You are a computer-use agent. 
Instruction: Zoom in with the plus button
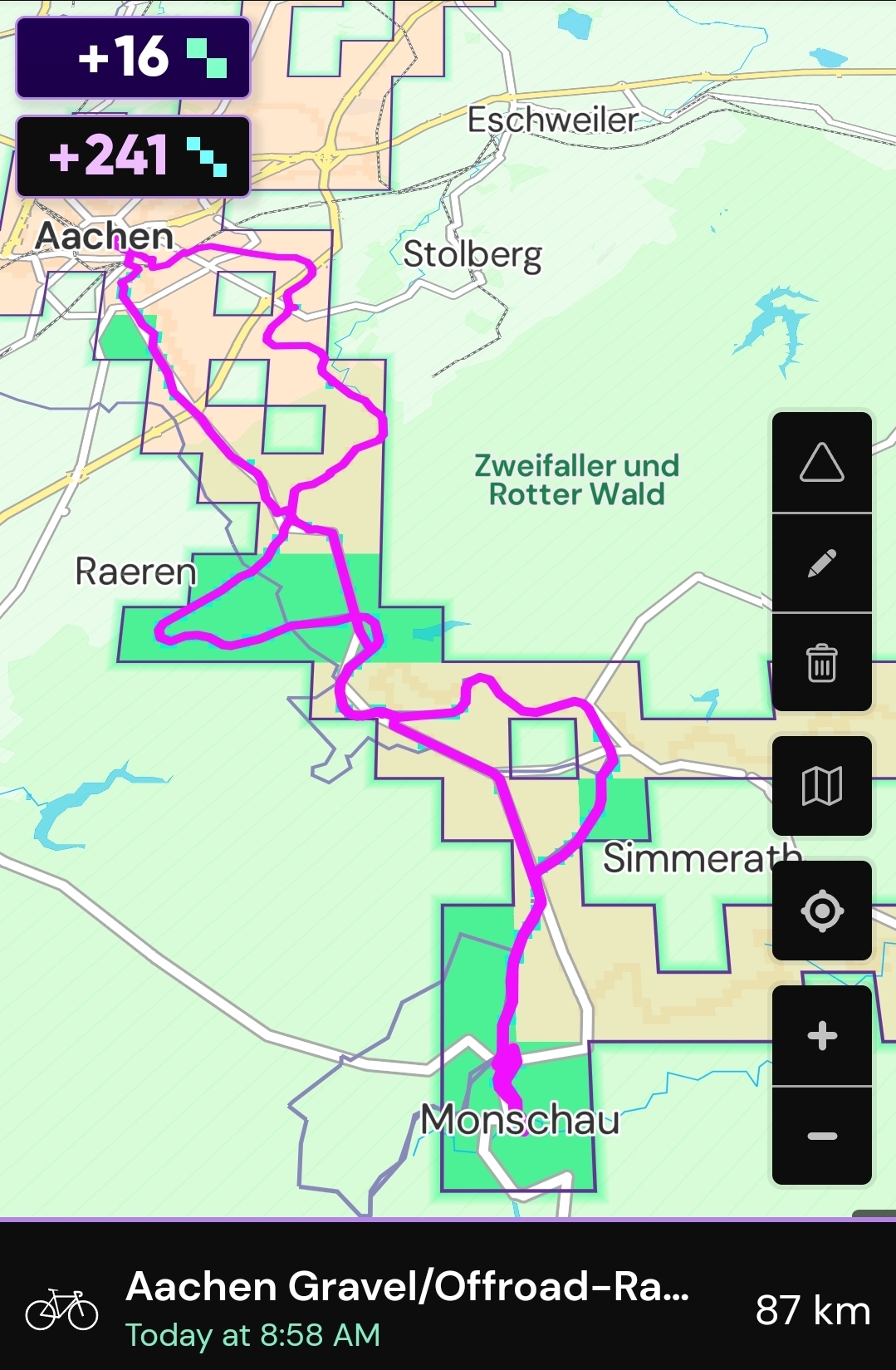pyautogui.click(x=821, y=1036)
